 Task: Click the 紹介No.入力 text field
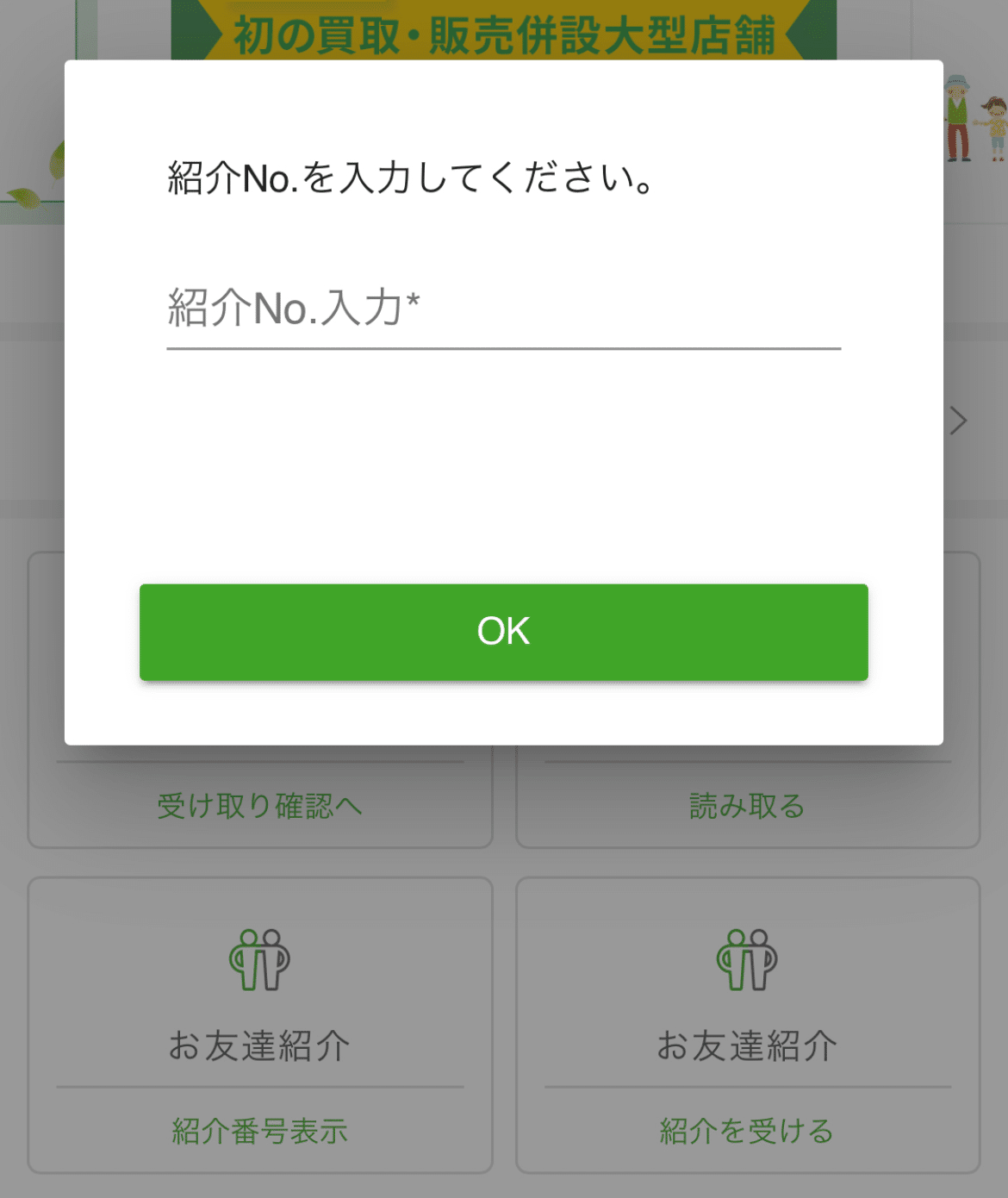tap(504, 319)
